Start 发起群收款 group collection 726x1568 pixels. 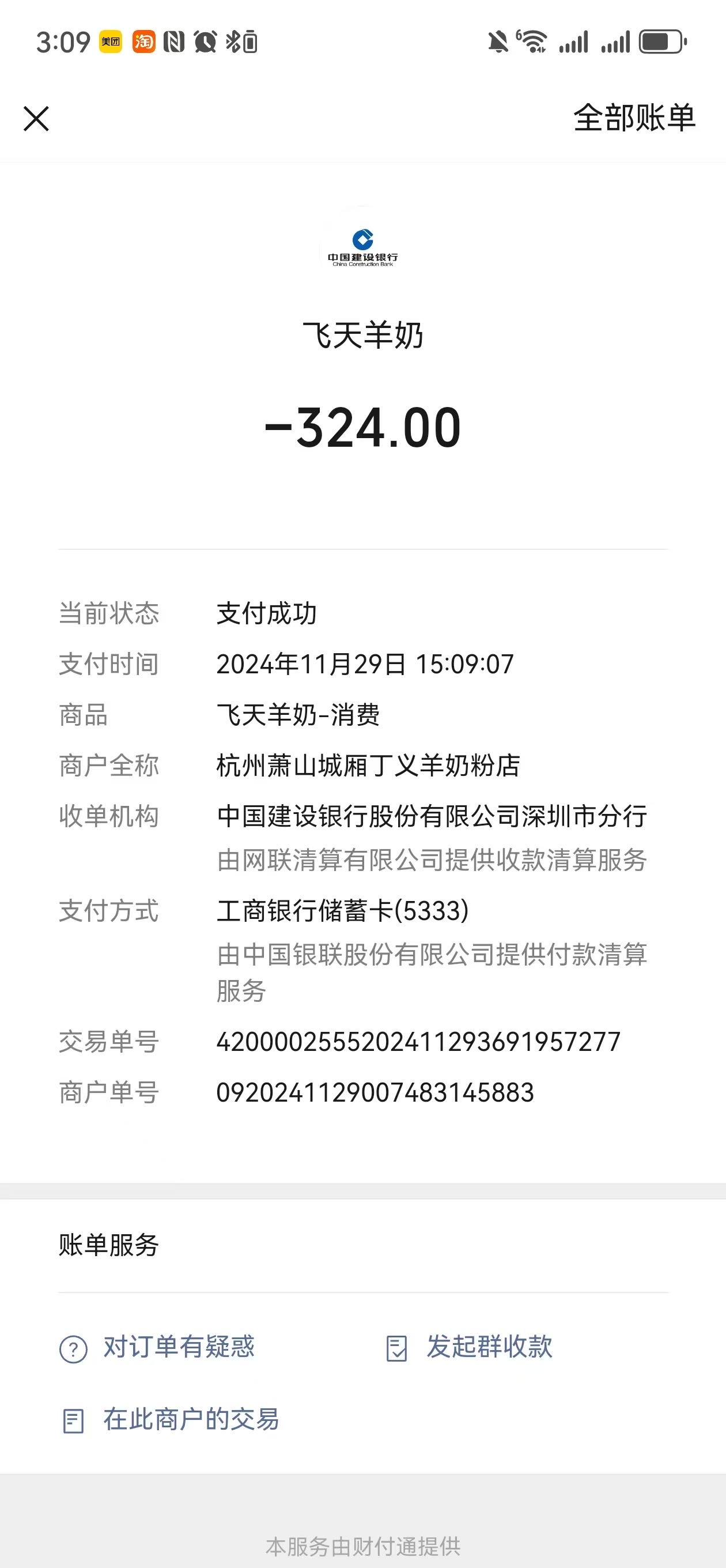[470, 1347]
